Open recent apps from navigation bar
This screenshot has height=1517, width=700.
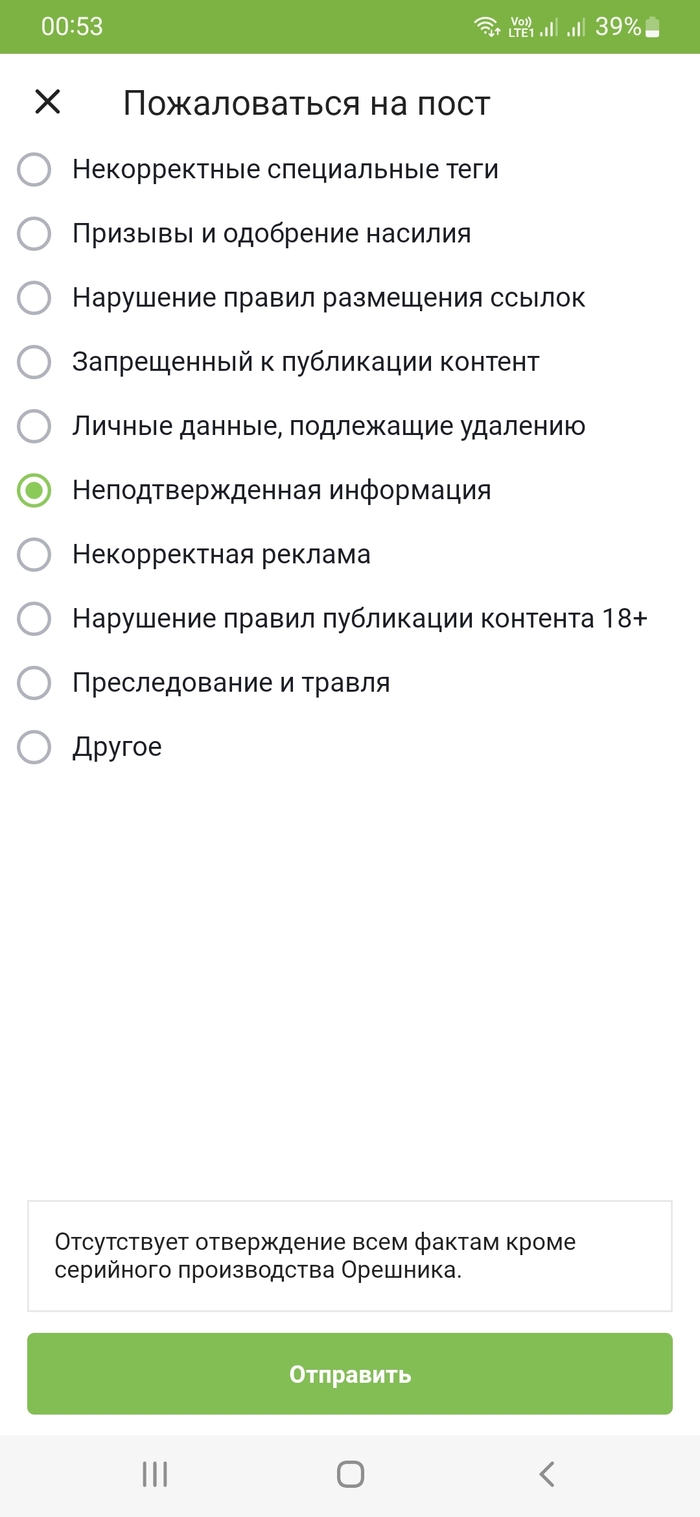tap(154, 1474)
